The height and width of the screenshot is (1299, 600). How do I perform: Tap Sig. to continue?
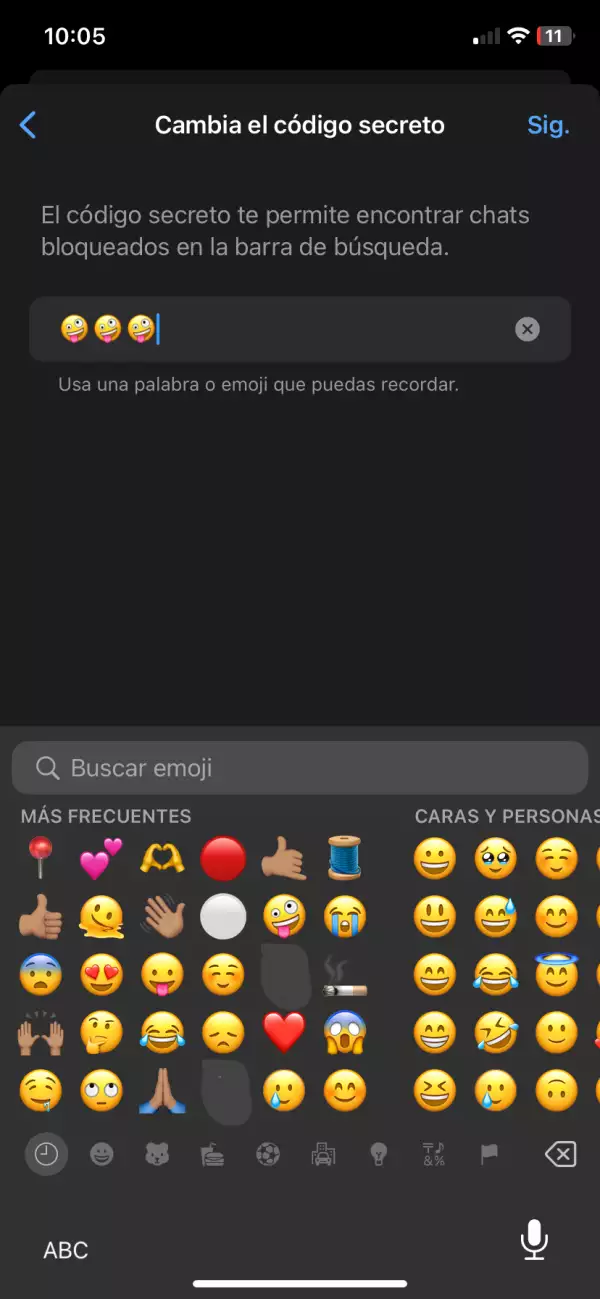[548, 125]
